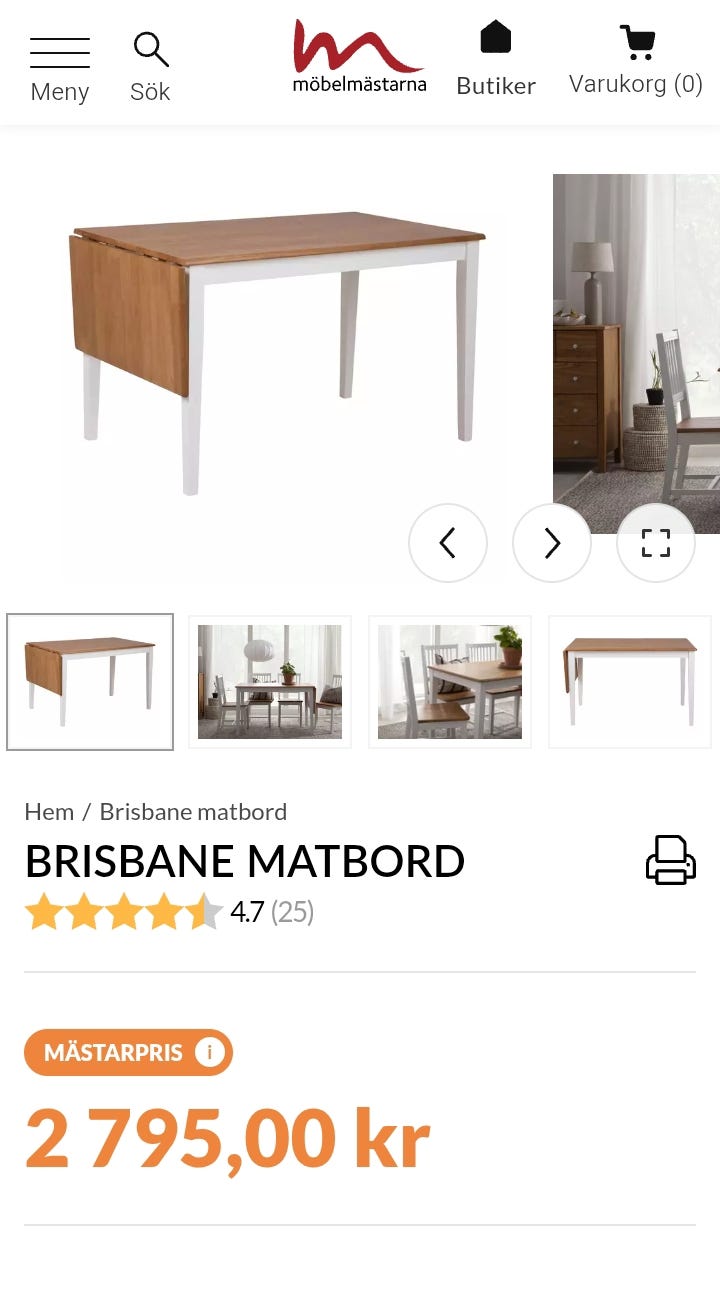Screen dimensions: 720x1296
Task: Select the last folded-leaf table thumbnail
Action: coord(629,681)
